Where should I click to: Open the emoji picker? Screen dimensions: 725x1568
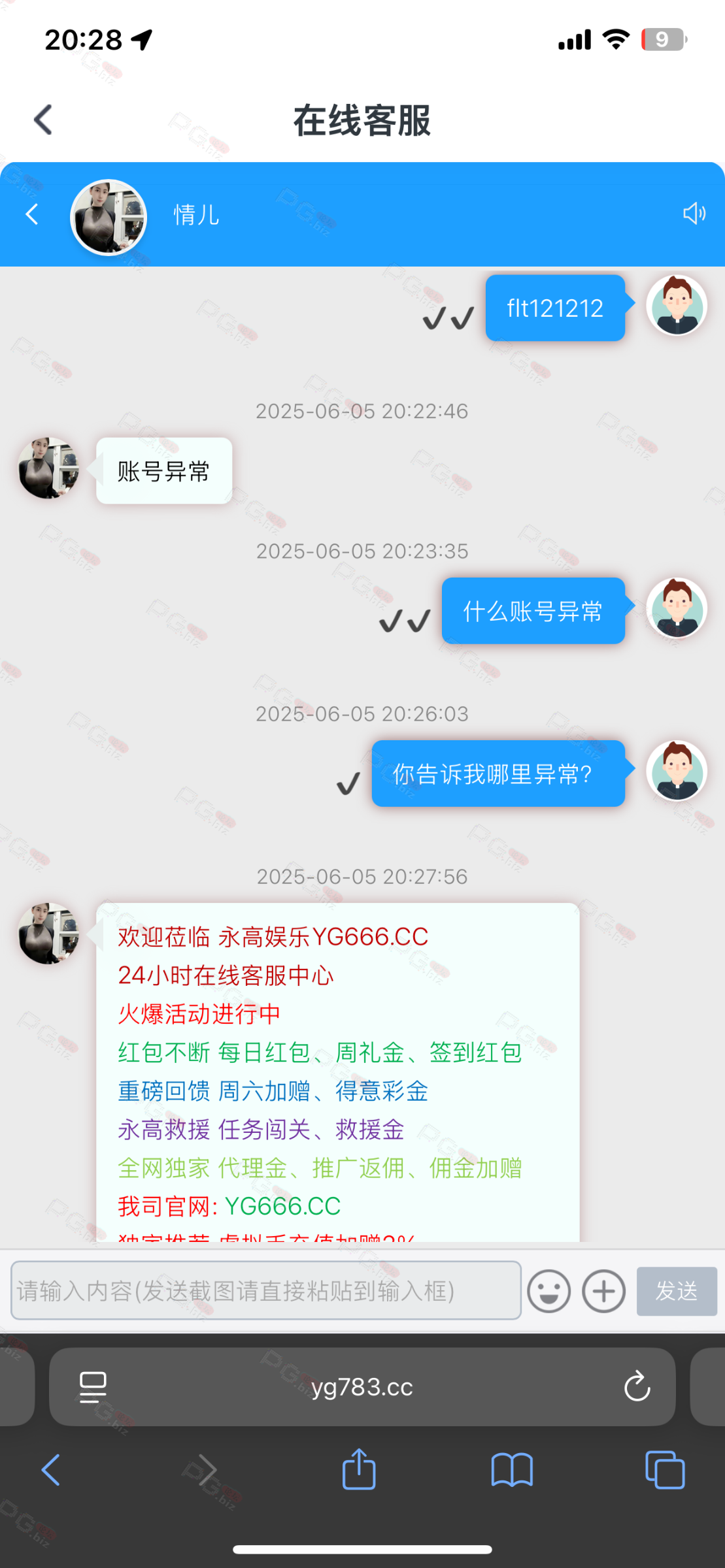549,1291
